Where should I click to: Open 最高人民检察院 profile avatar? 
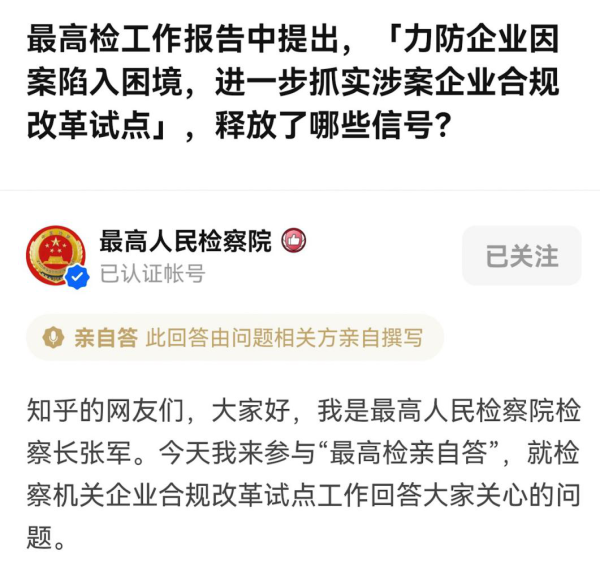coord(56,256)
